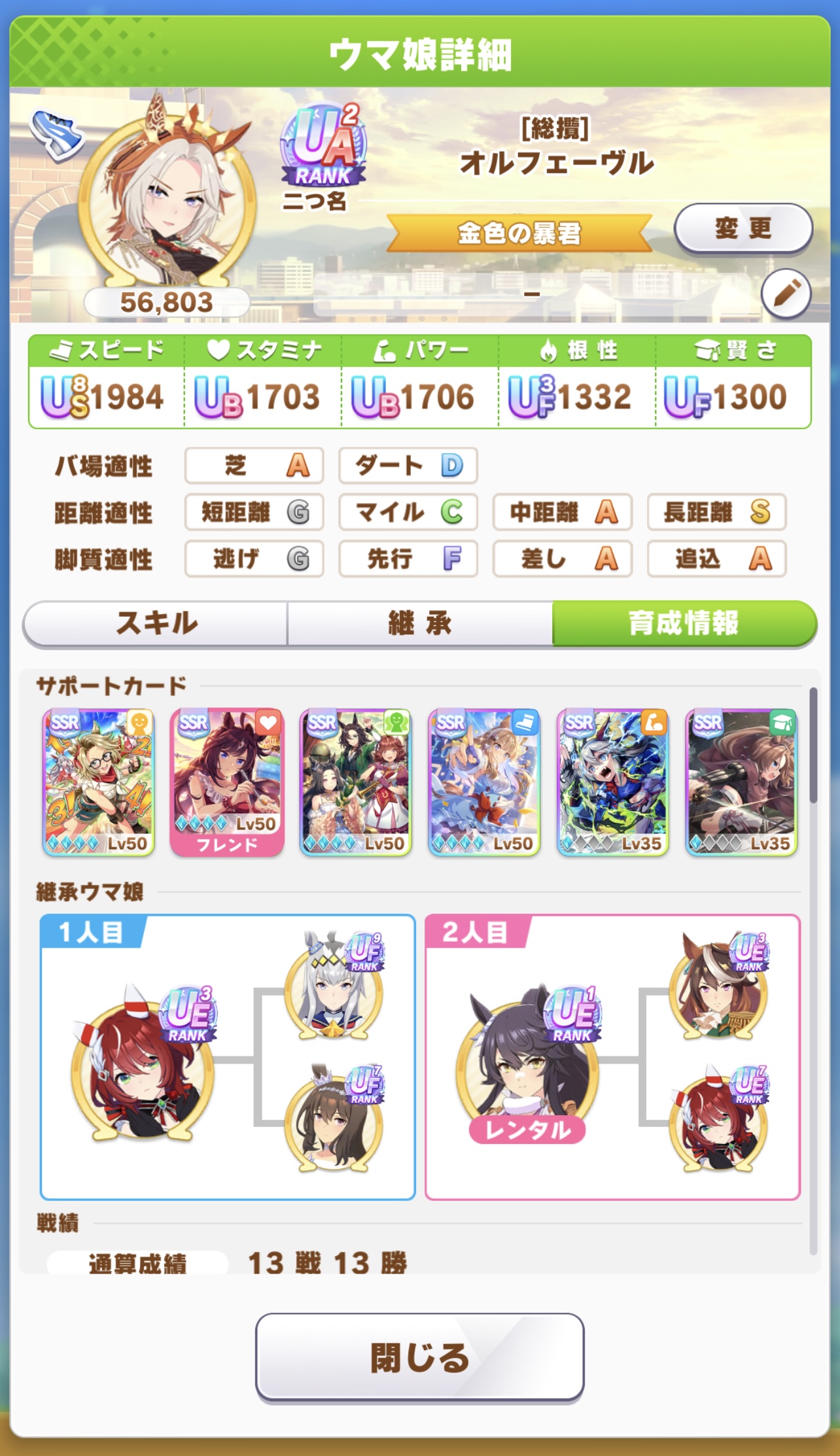Viewport: 840px width, 1456px height.
Task: Edit the memo with the pencil icon
Action: [786, 293]
